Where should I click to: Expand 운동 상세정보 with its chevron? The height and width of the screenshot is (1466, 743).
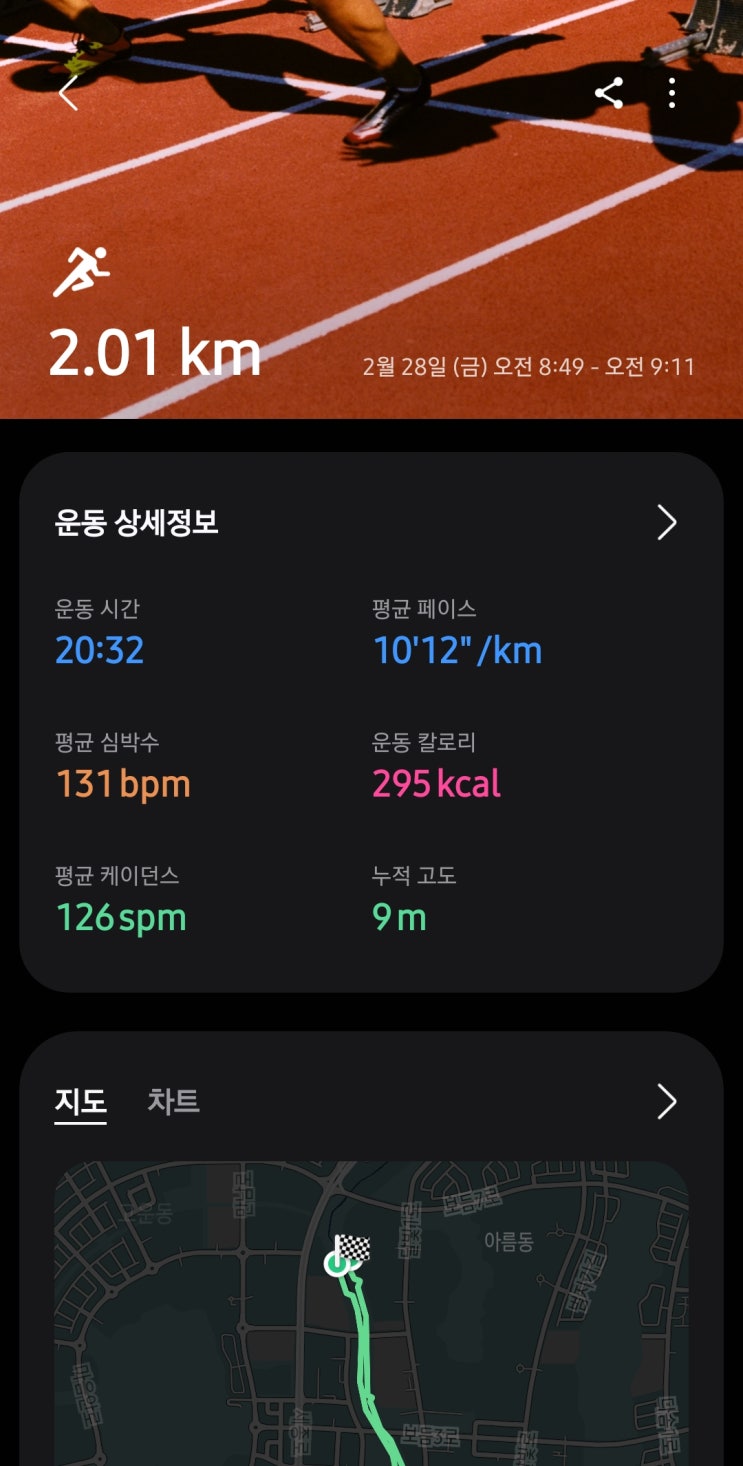click(x=667, y=522)
